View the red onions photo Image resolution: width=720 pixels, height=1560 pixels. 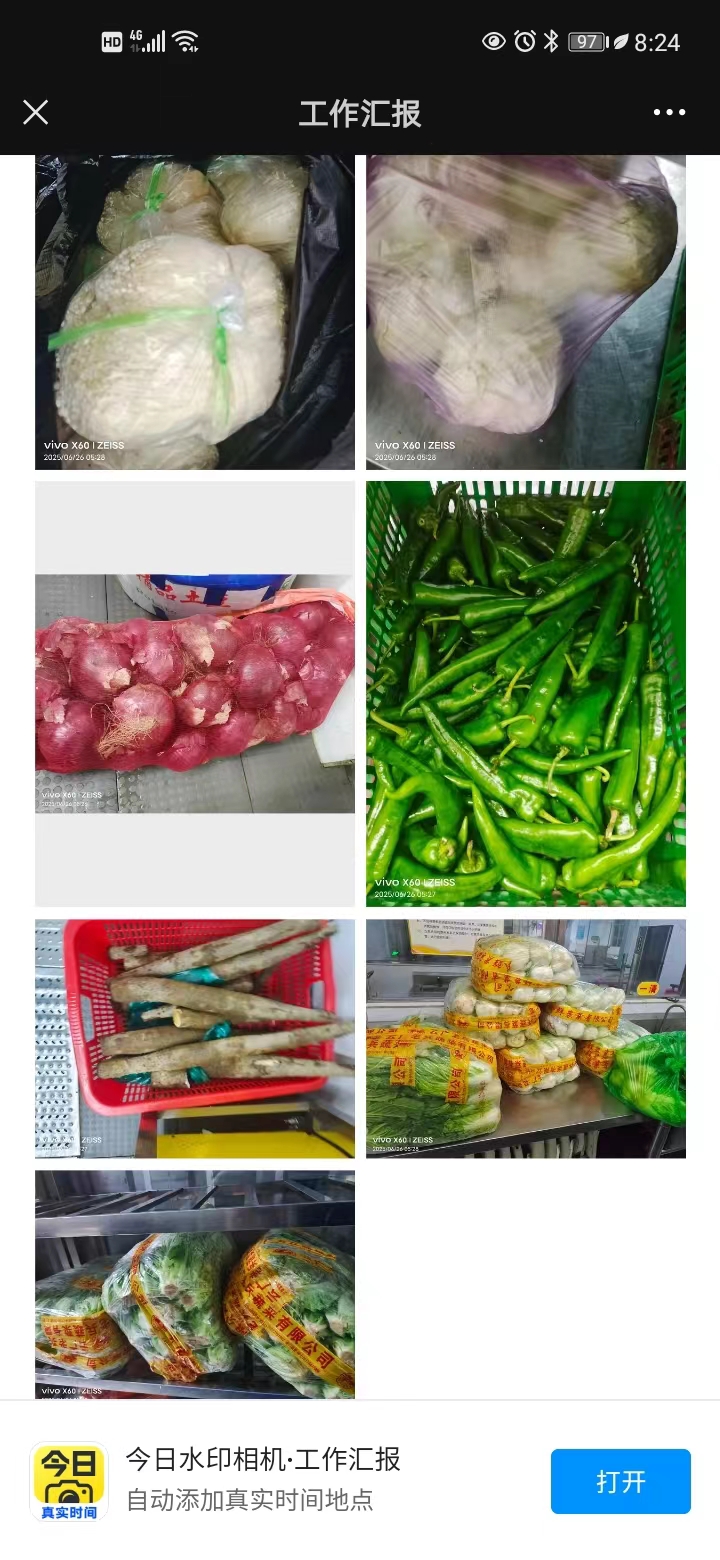point(195,693)
